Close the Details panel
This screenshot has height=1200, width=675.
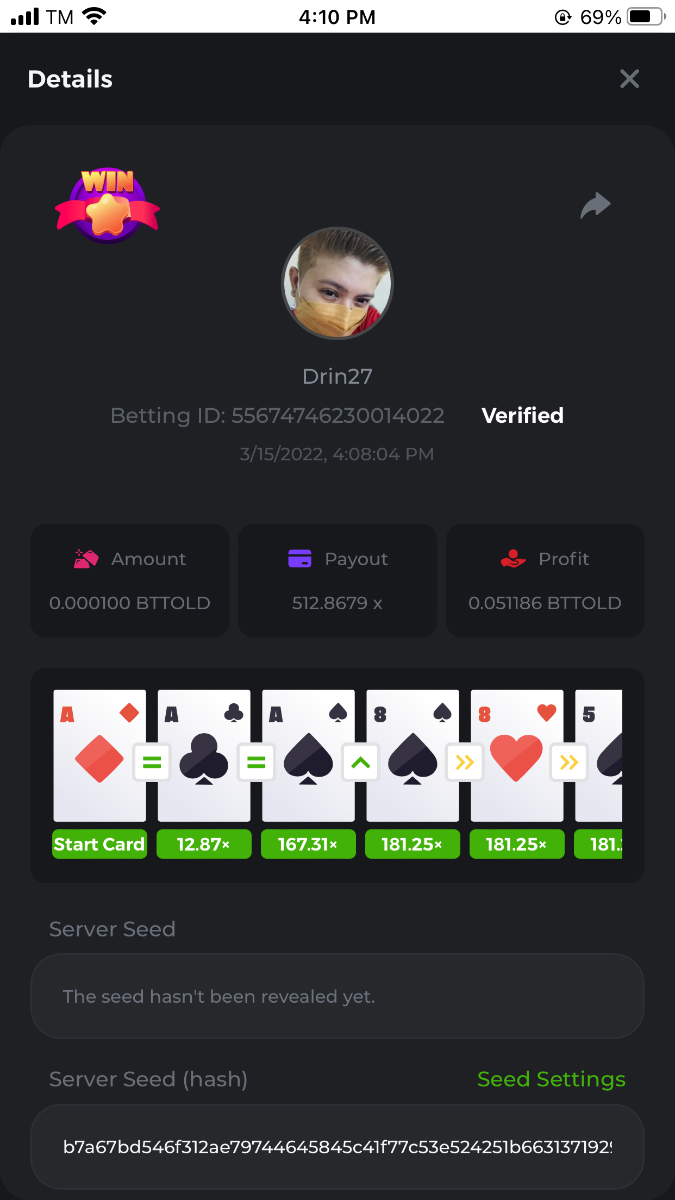(x=629, y=79)
